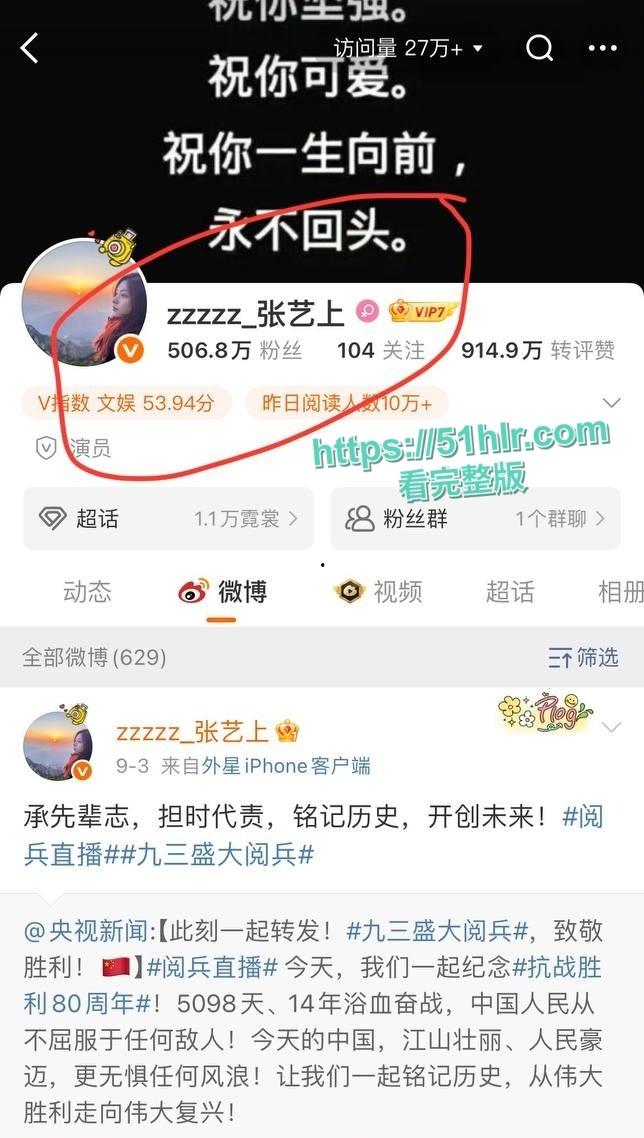Viewport: 644px width, 1138px height.
Task: Open the profile search icon
Action: (x=540, y=47)
